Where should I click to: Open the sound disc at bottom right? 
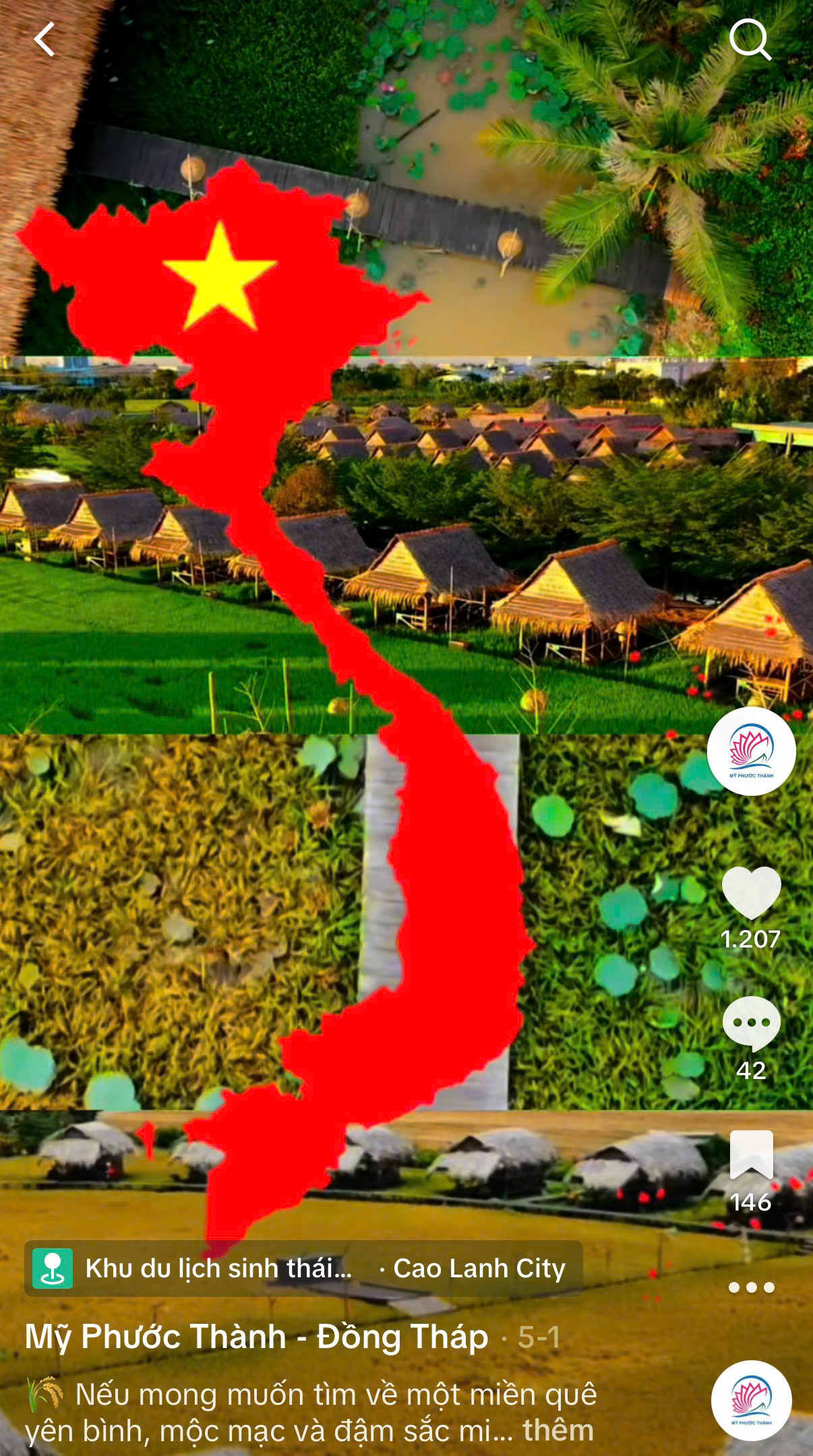tap(751, 1401)
